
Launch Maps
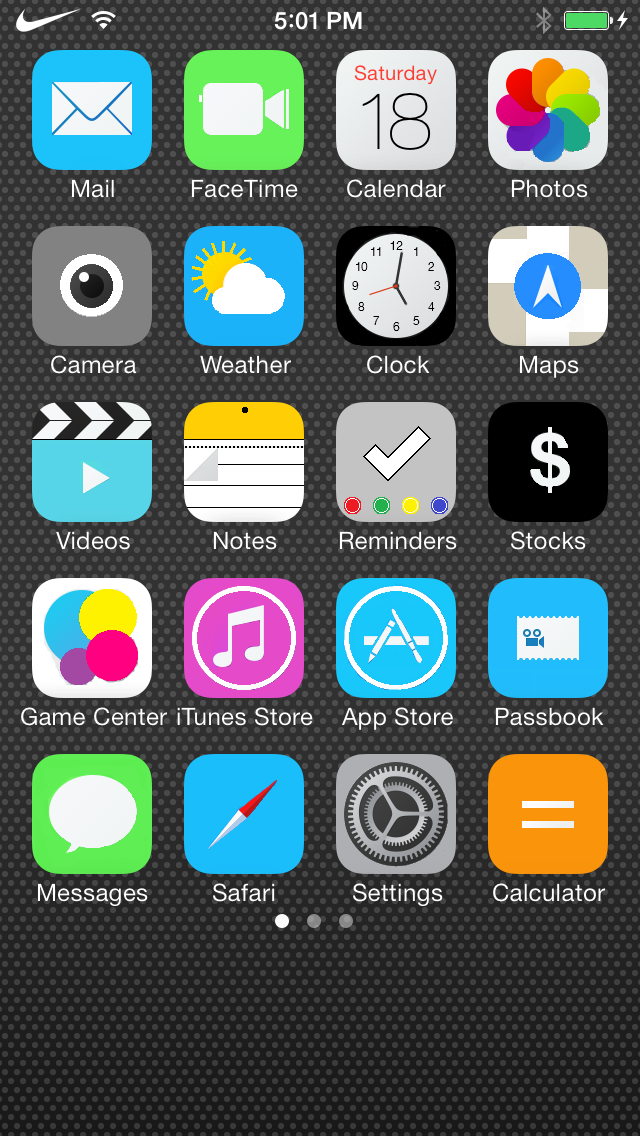pyautogui.click(x=548, y=286)
